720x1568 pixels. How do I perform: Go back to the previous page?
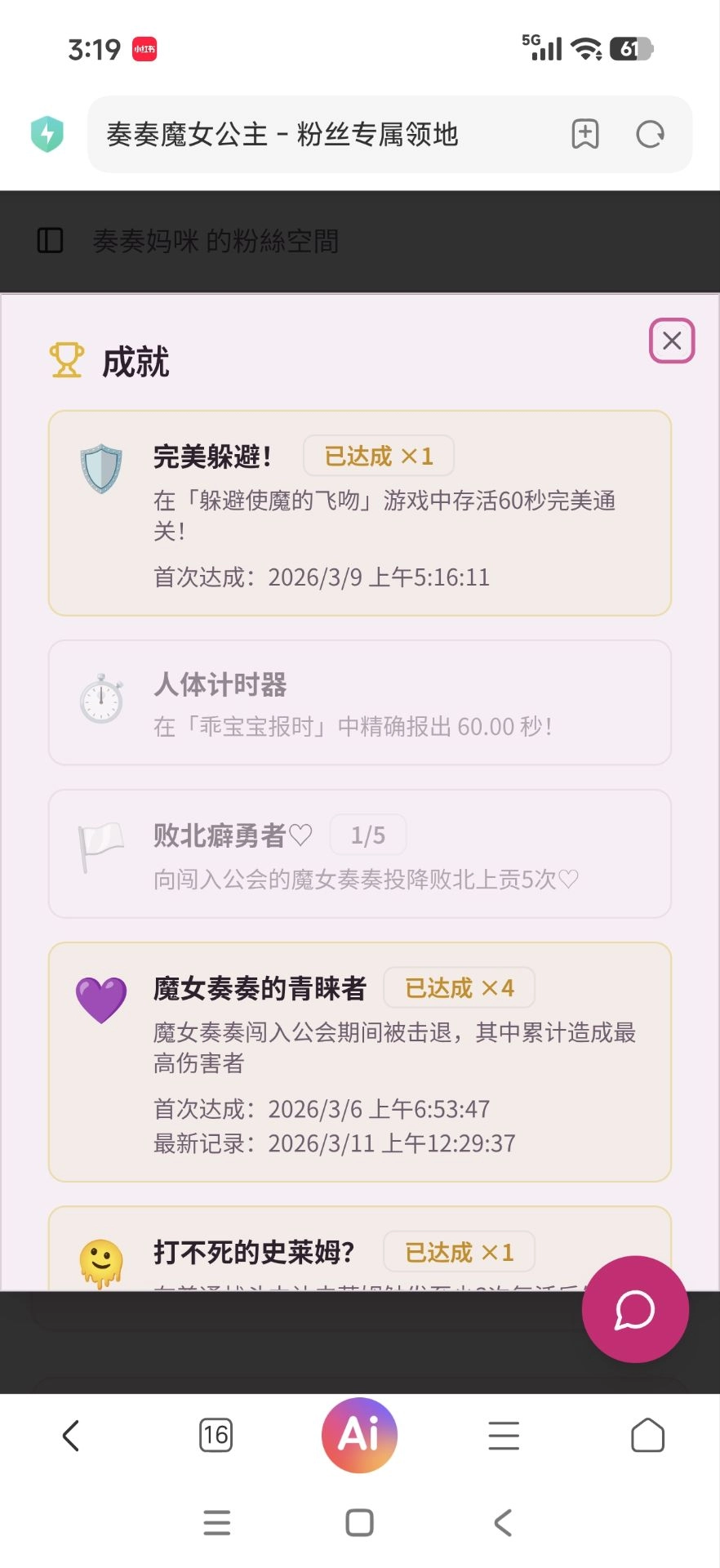72,1435
